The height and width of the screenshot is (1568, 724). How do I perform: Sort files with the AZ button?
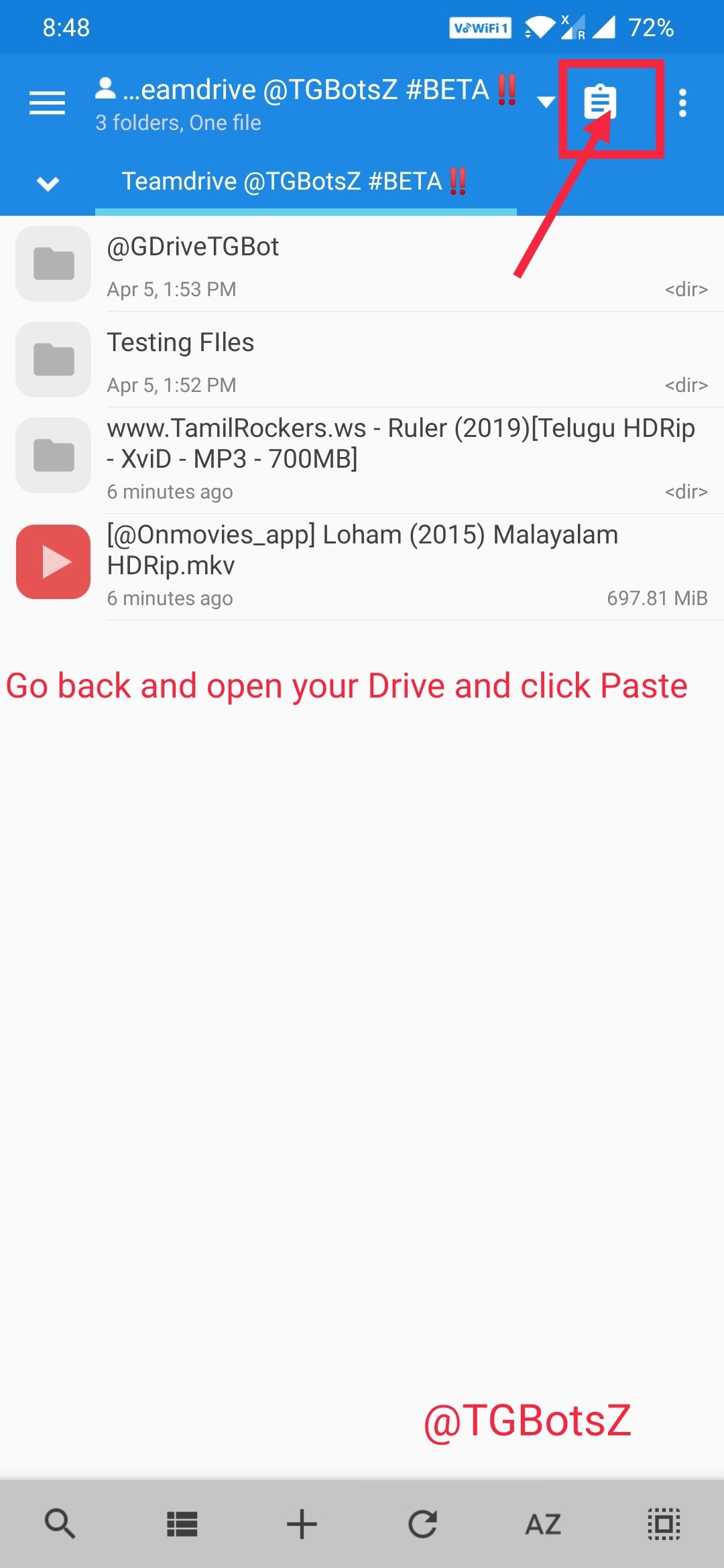[x=543, y=1524]
